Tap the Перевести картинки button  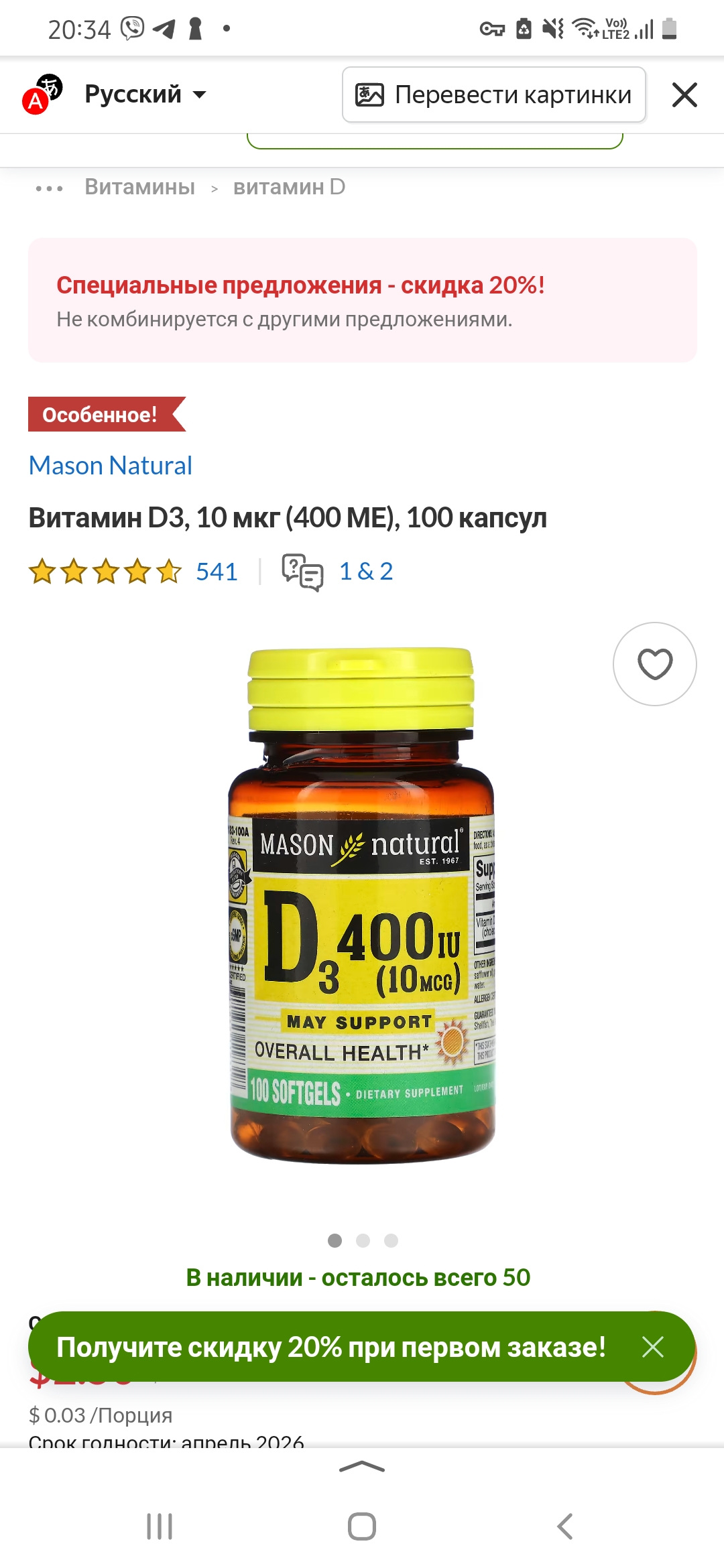pos(494,94)
